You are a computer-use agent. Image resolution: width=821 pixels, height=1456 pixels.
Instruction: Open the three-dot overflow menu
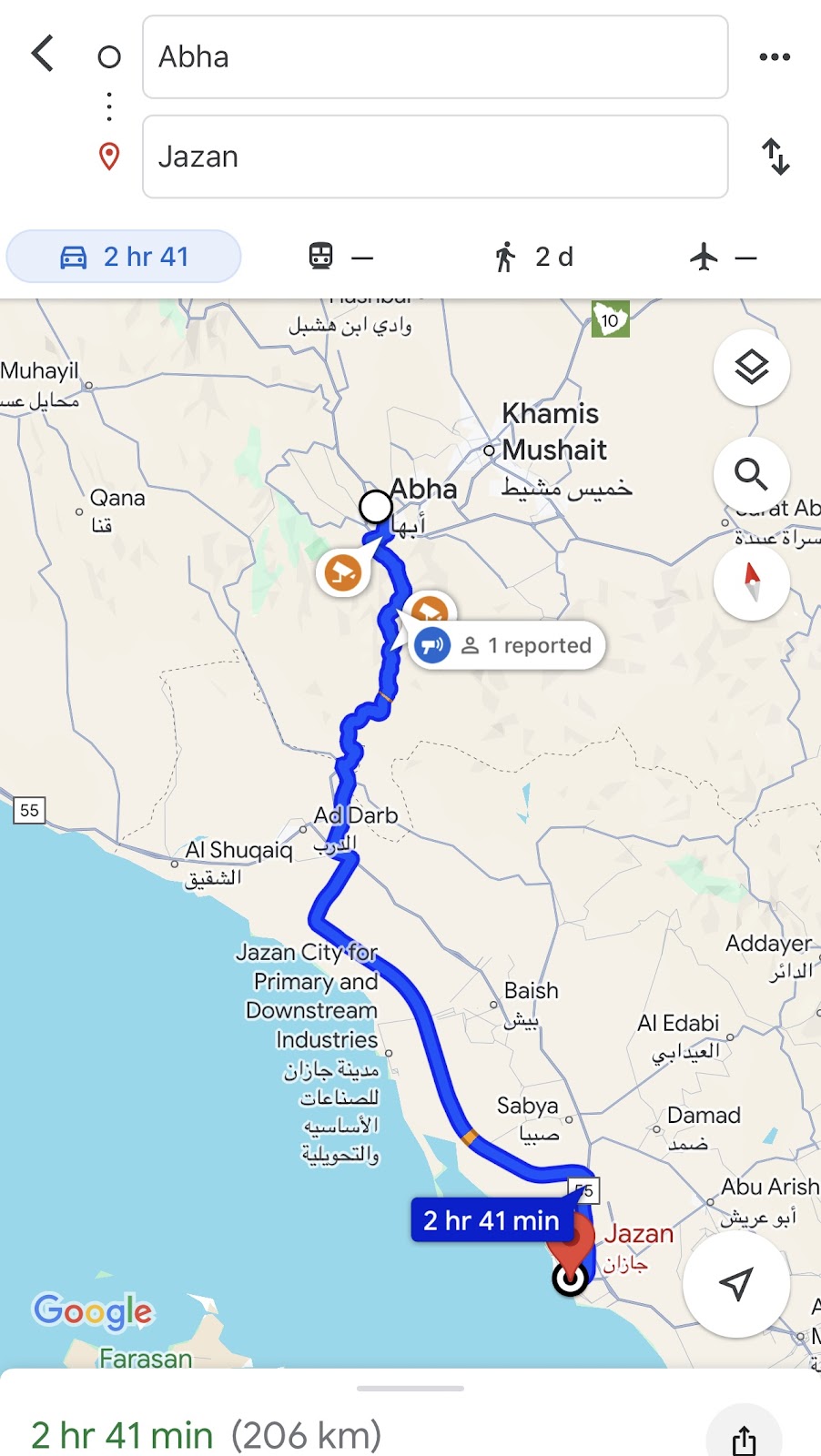pyautogui.click(x=775, y=56)
